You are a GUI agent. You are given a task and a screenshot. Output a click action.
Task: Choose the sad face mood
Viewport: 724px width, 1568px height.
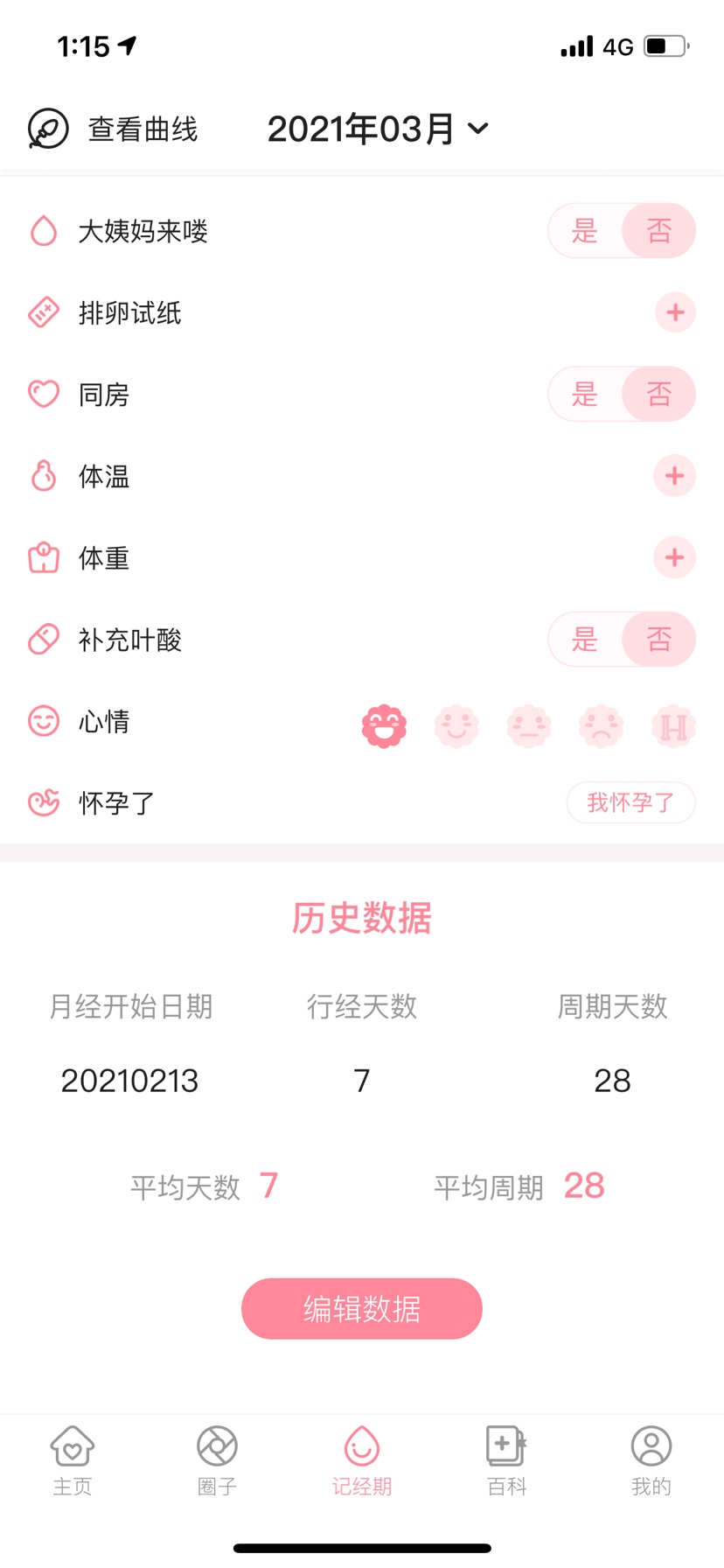pos(601,726)
